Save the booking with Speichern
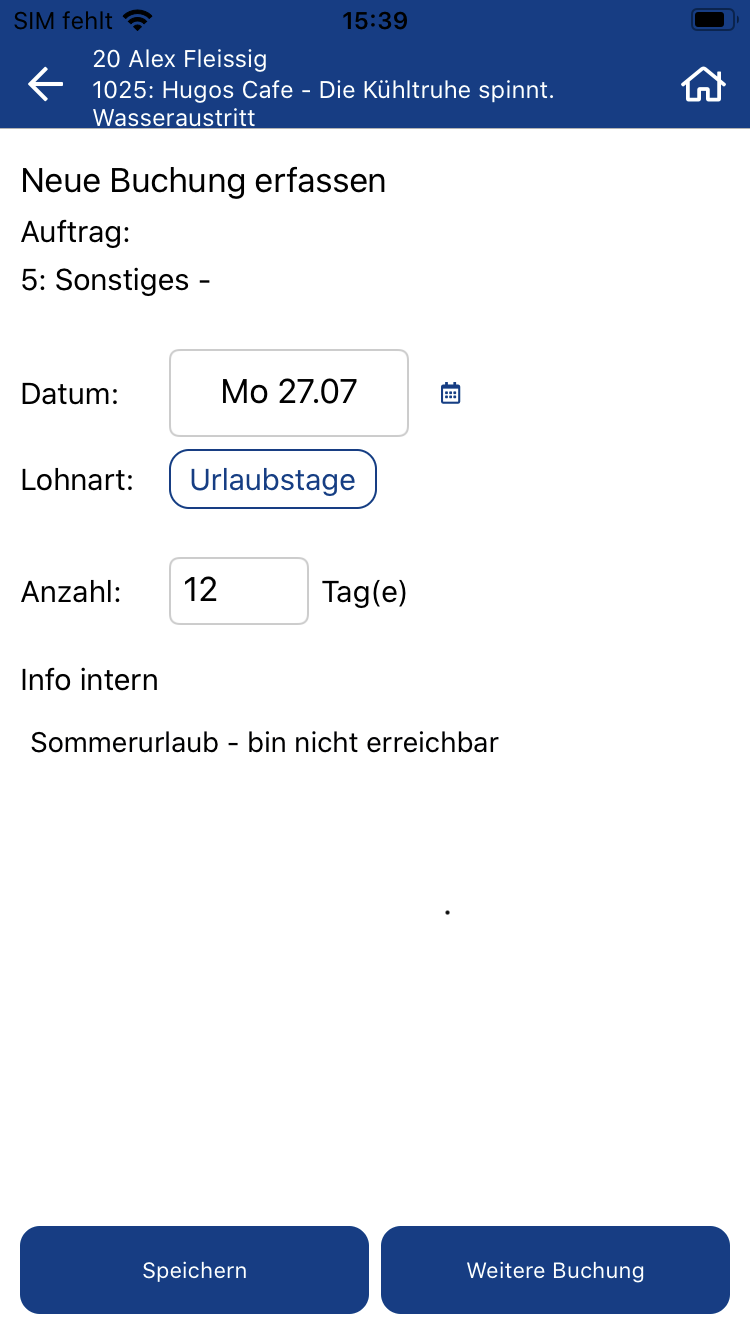Screen dimensions: 750x1334 (x=194, y=1270)
